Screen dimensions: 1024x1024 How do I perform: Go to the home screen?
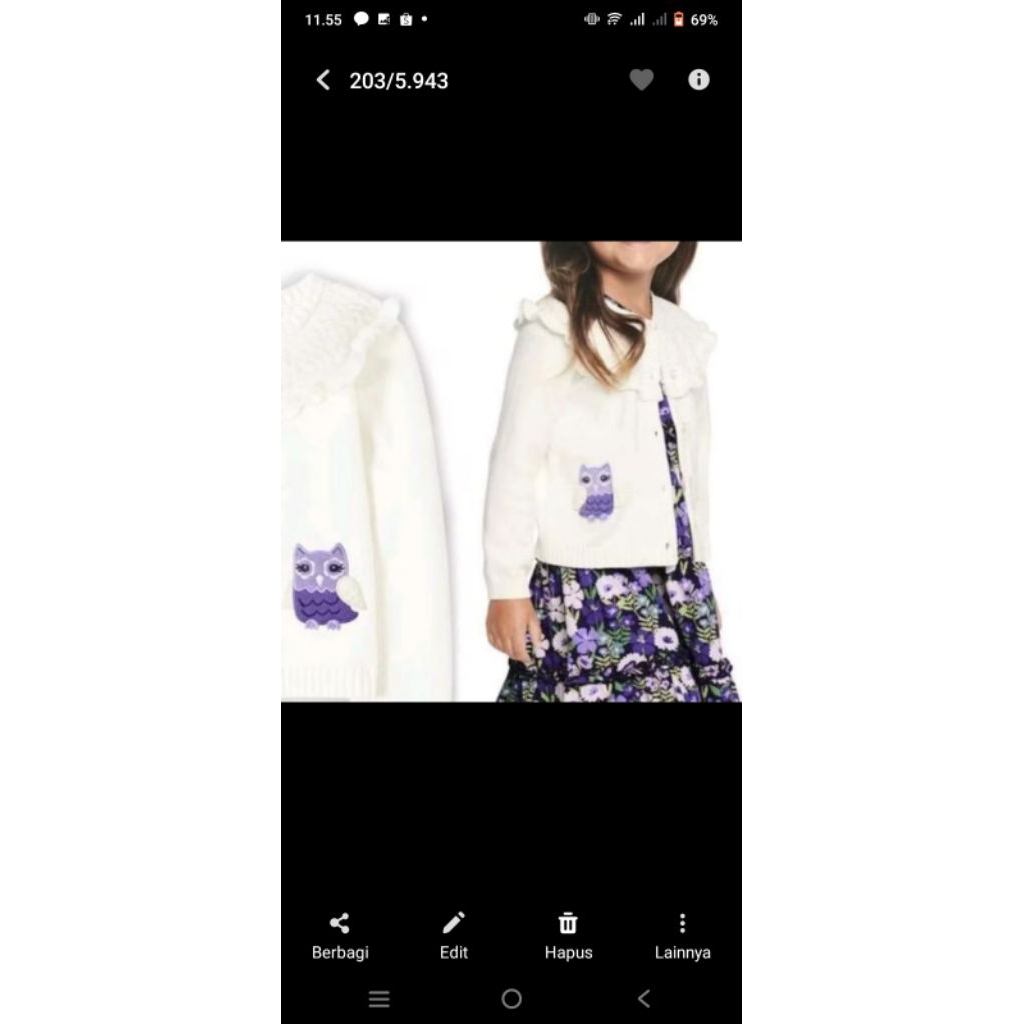(x=511, y=998)
